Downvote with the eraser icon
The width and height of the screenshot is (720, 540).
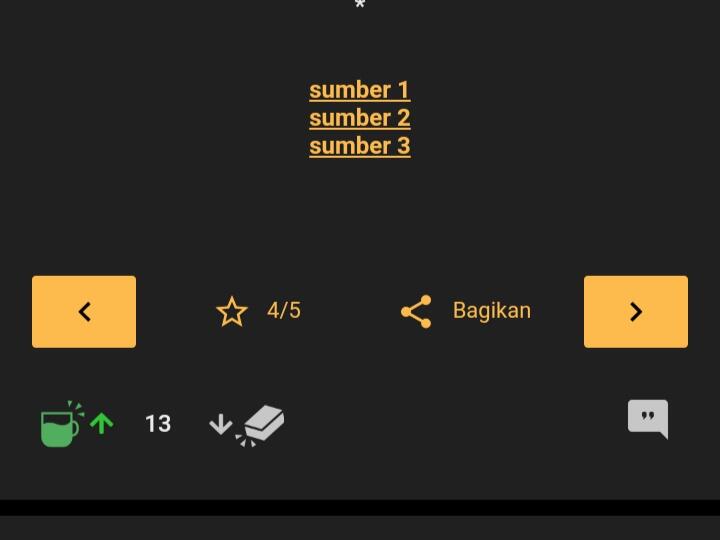tap(248, 425)
